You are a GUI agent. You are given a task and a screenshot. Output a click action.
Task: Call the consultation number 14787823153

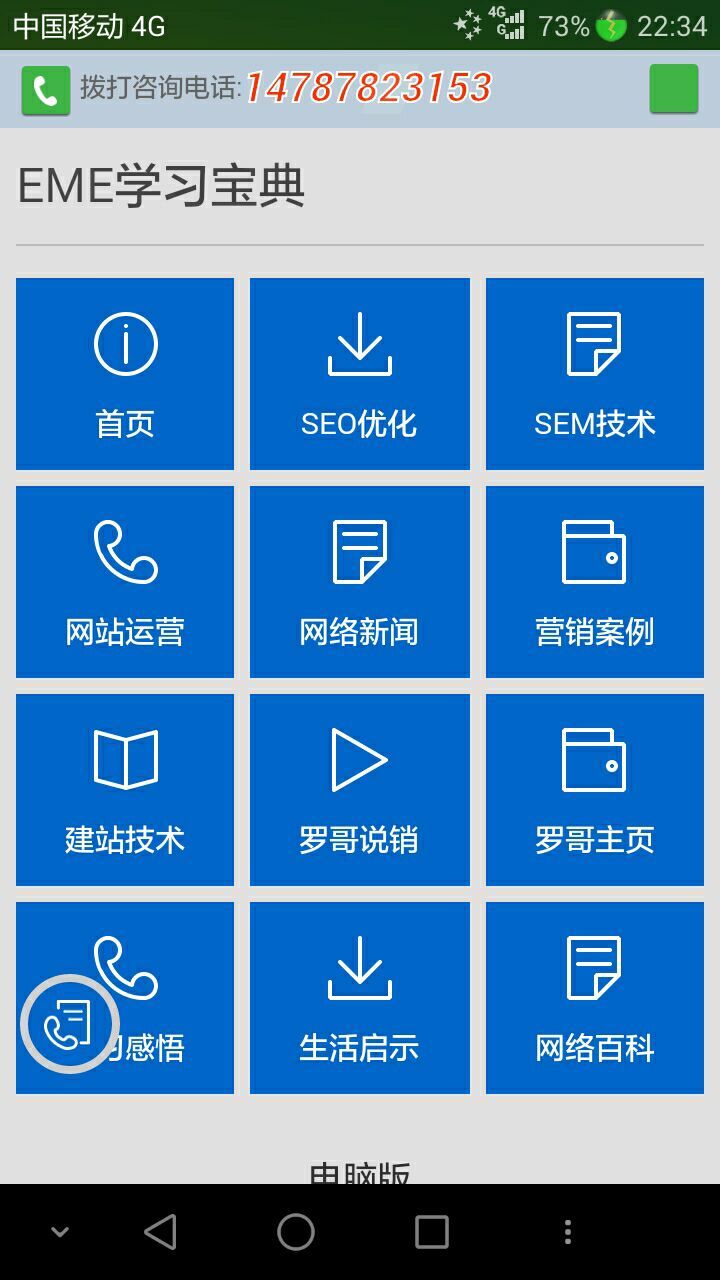click(x=368, y=88)
